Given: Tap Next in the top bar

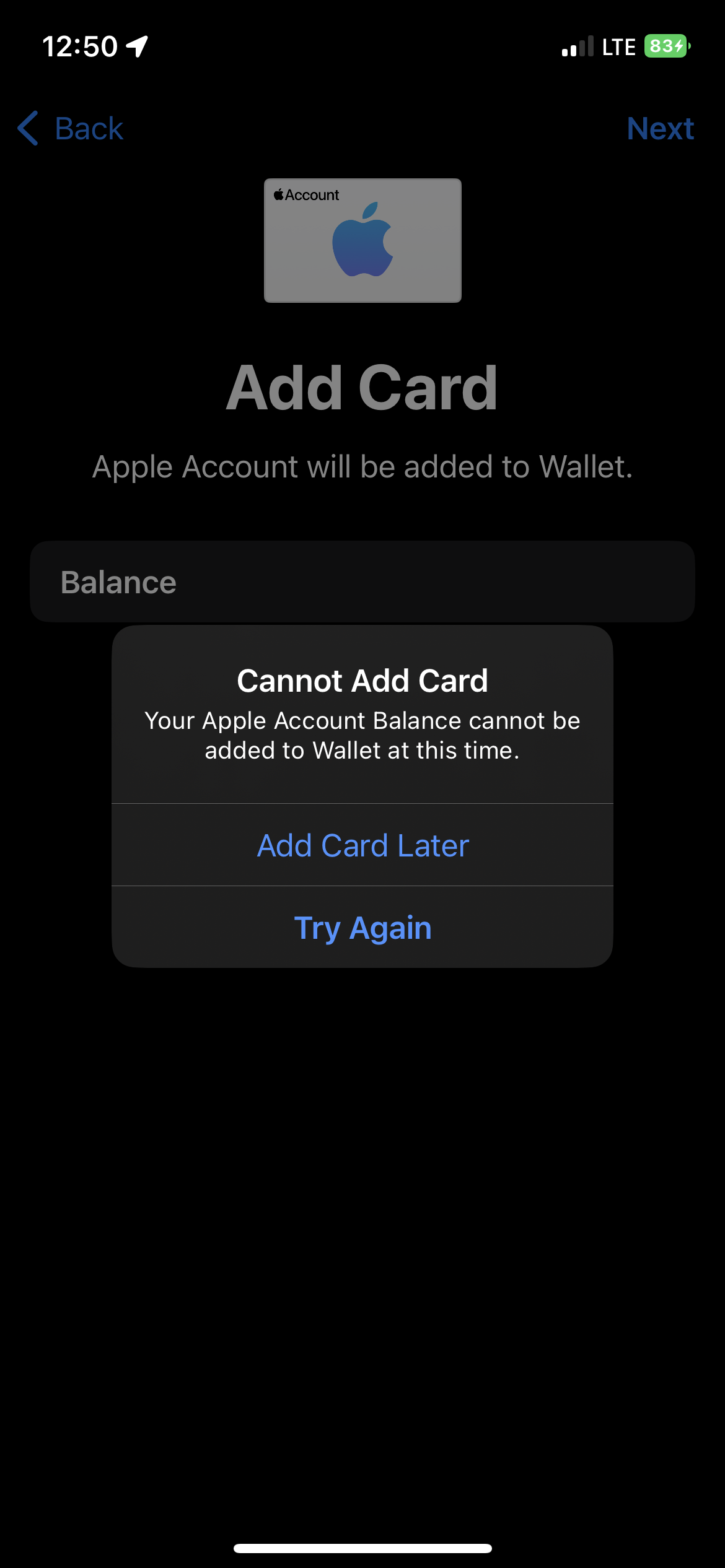Looking at the screenshot, I should (x=660, y=128).
